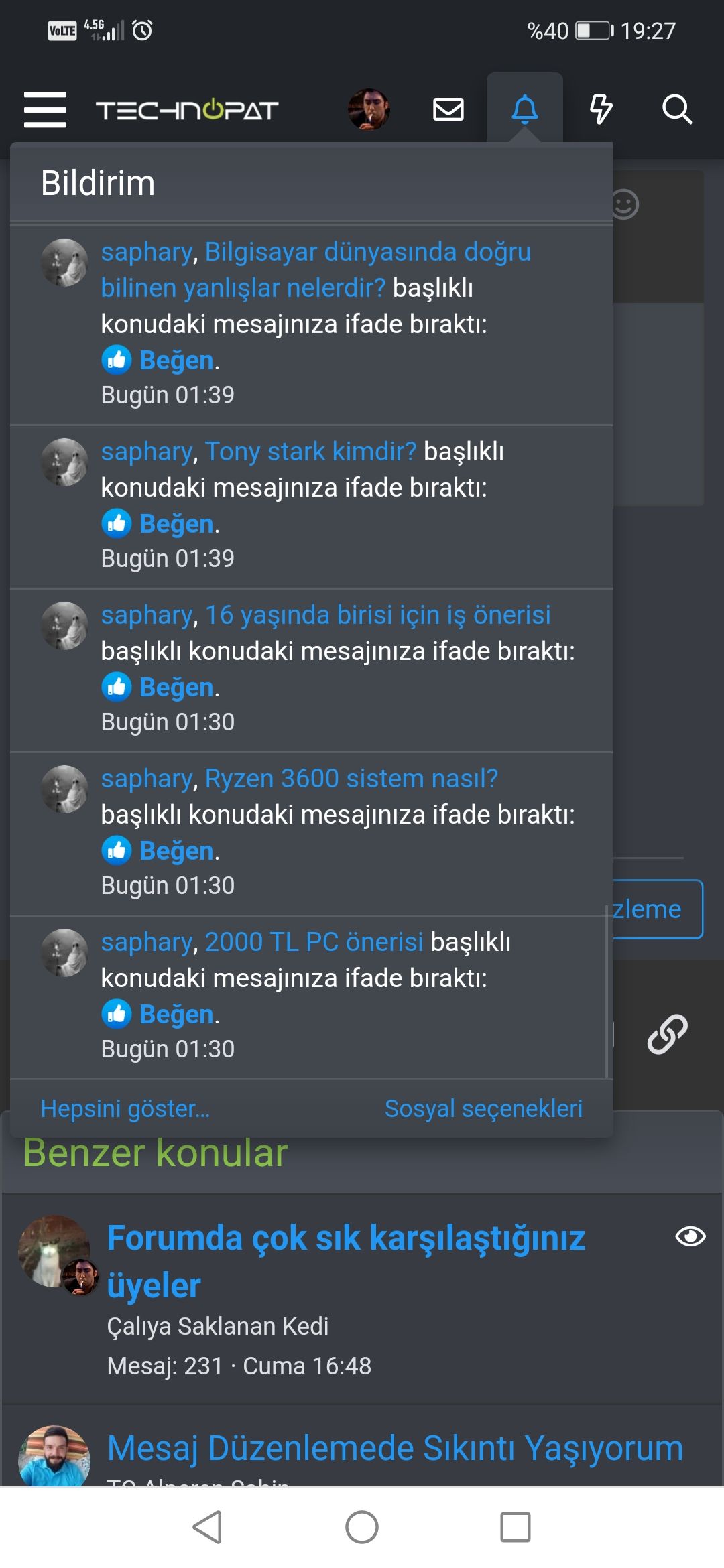
Task: Go to the home screen via system home
Action: pos(362,1527)
